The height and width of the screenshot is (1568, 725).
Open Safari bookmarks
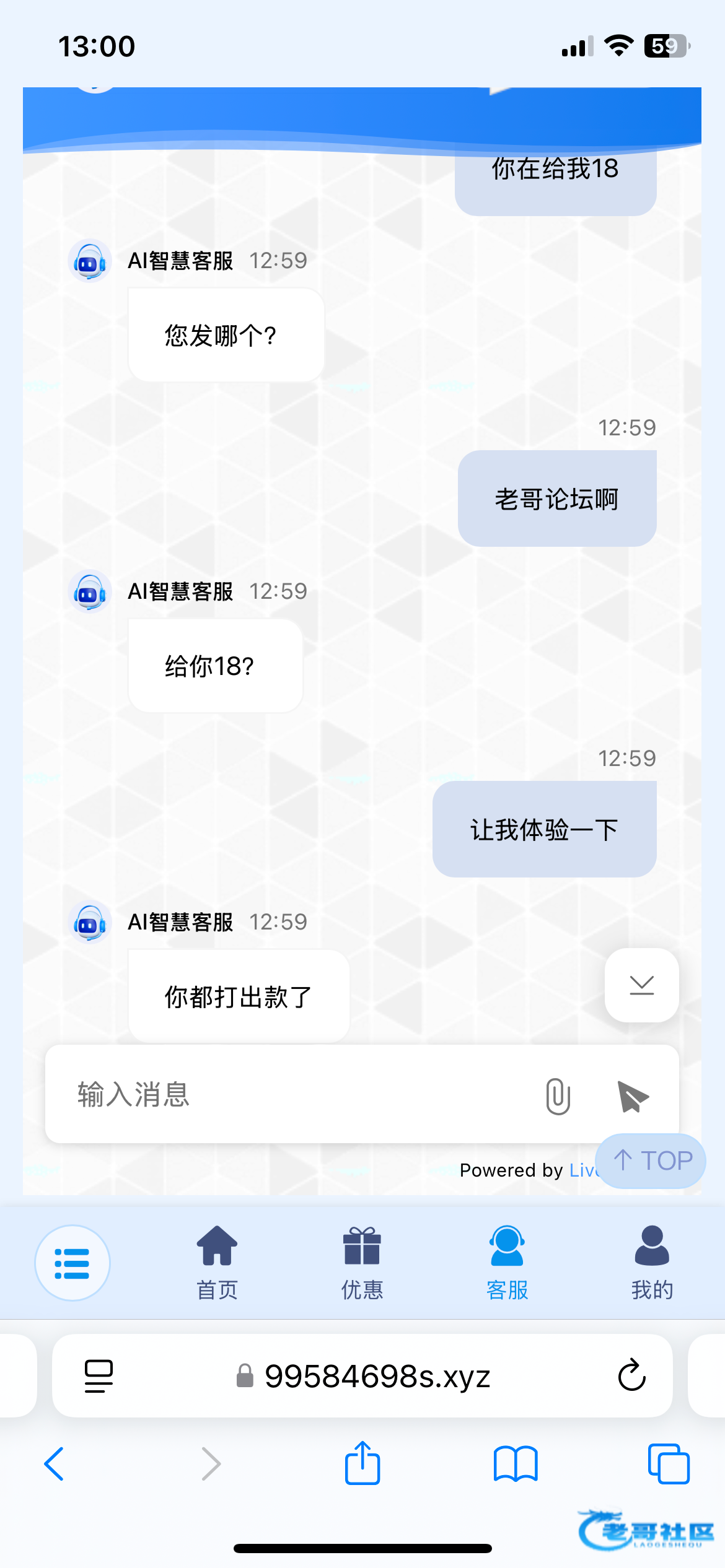(516, 1464)
